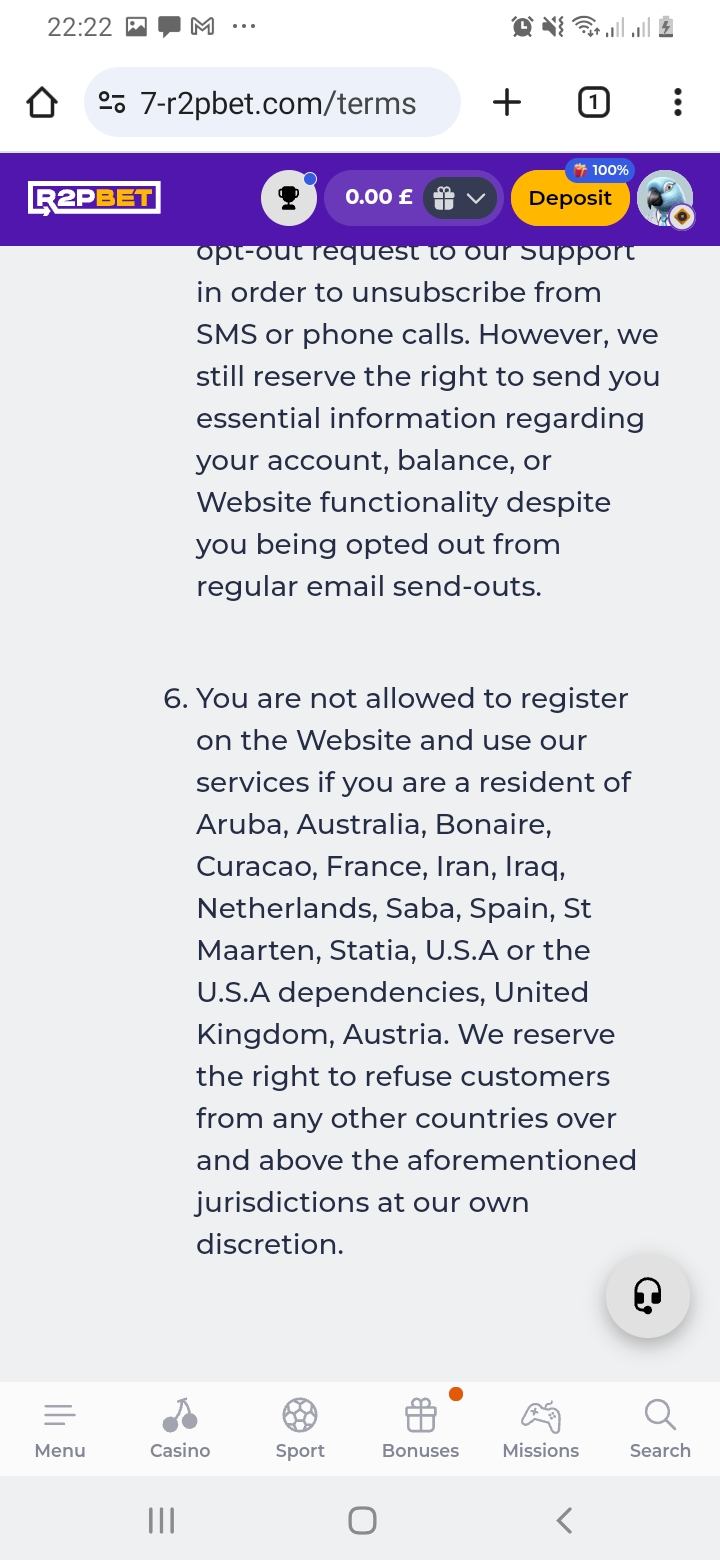Screen dimensions: 720x1560
Task: Switch to the Casino section
Action: tap(180, 1428)
